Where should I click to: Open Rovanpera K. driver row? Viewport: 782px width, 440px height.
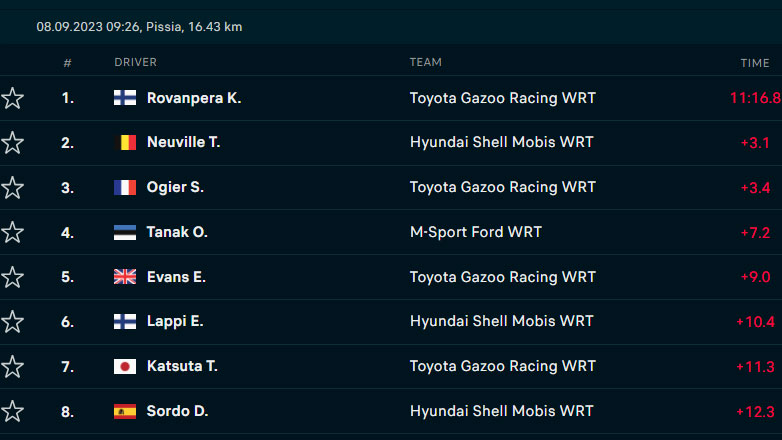pyautogui.click(x=194, y=98)
